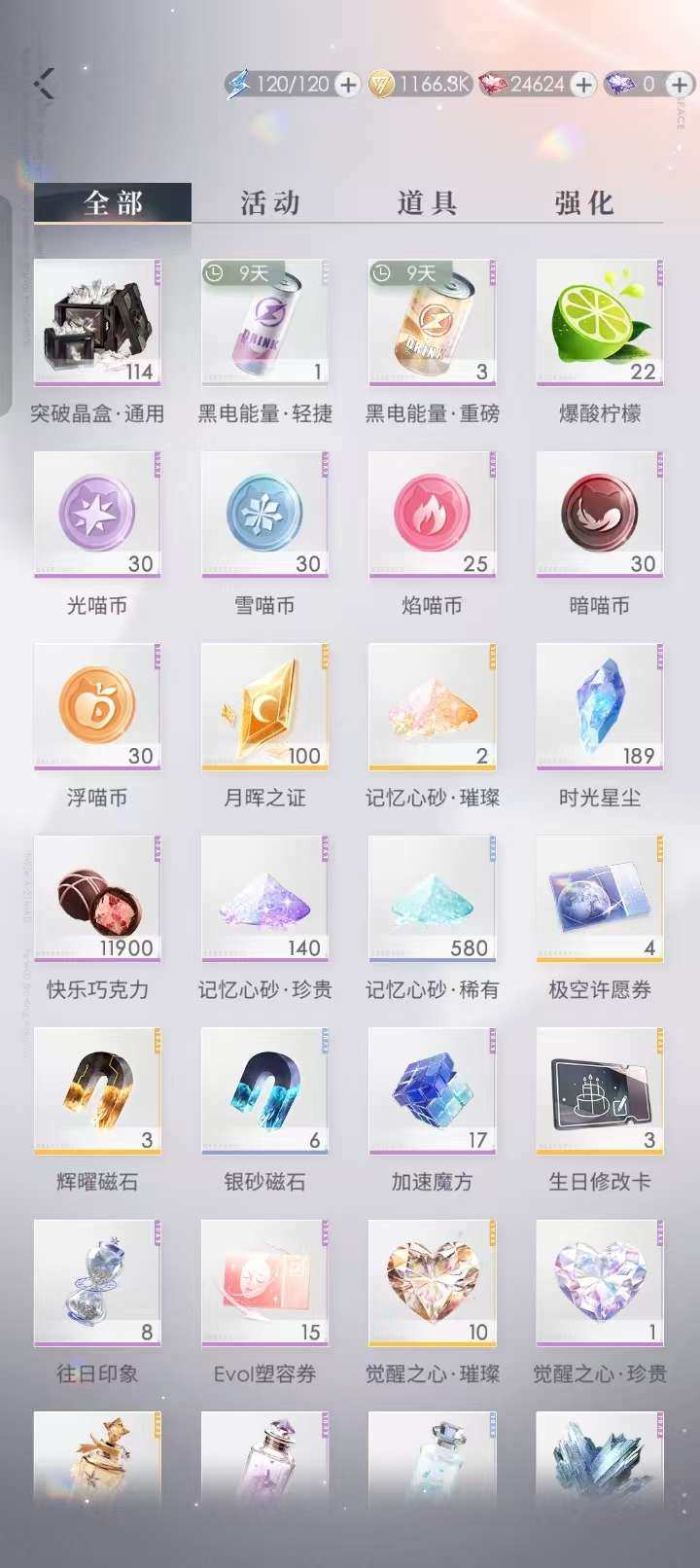The image size is (700, 1568).
Task: Select the 强化 tab
Action: coord(584,202)
